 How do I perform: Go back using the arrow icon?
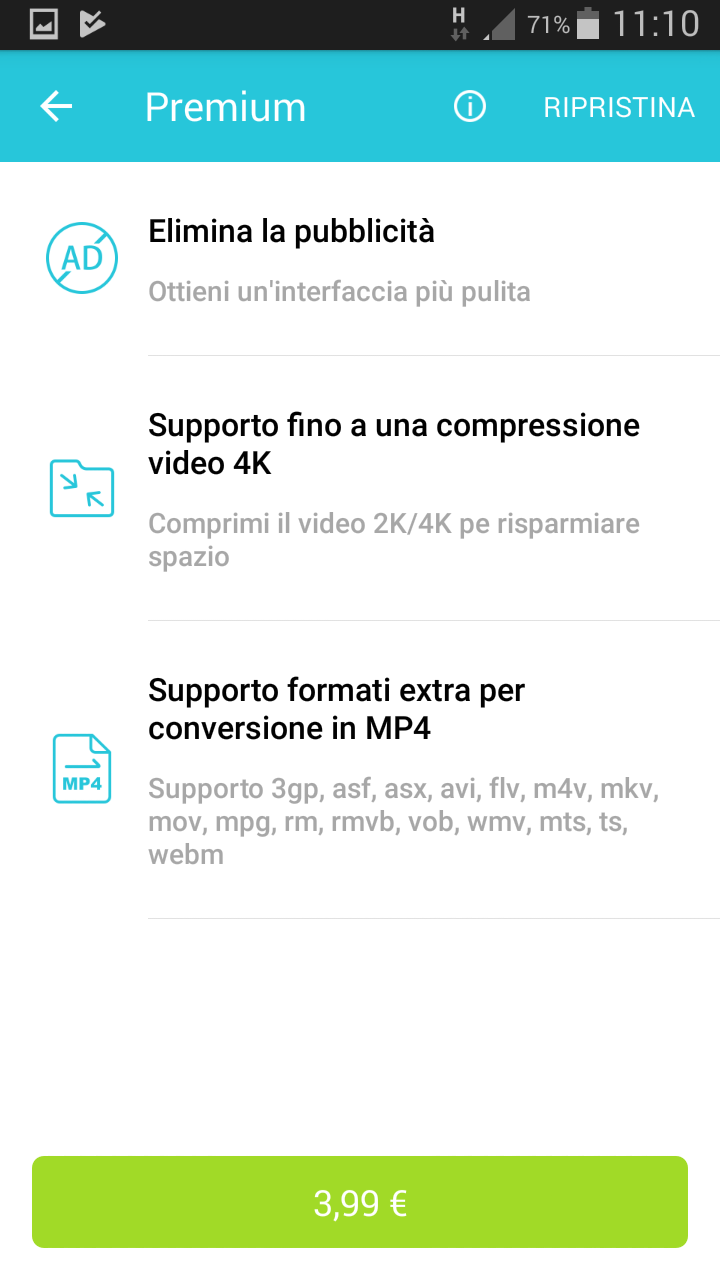(x=56, y=107)
